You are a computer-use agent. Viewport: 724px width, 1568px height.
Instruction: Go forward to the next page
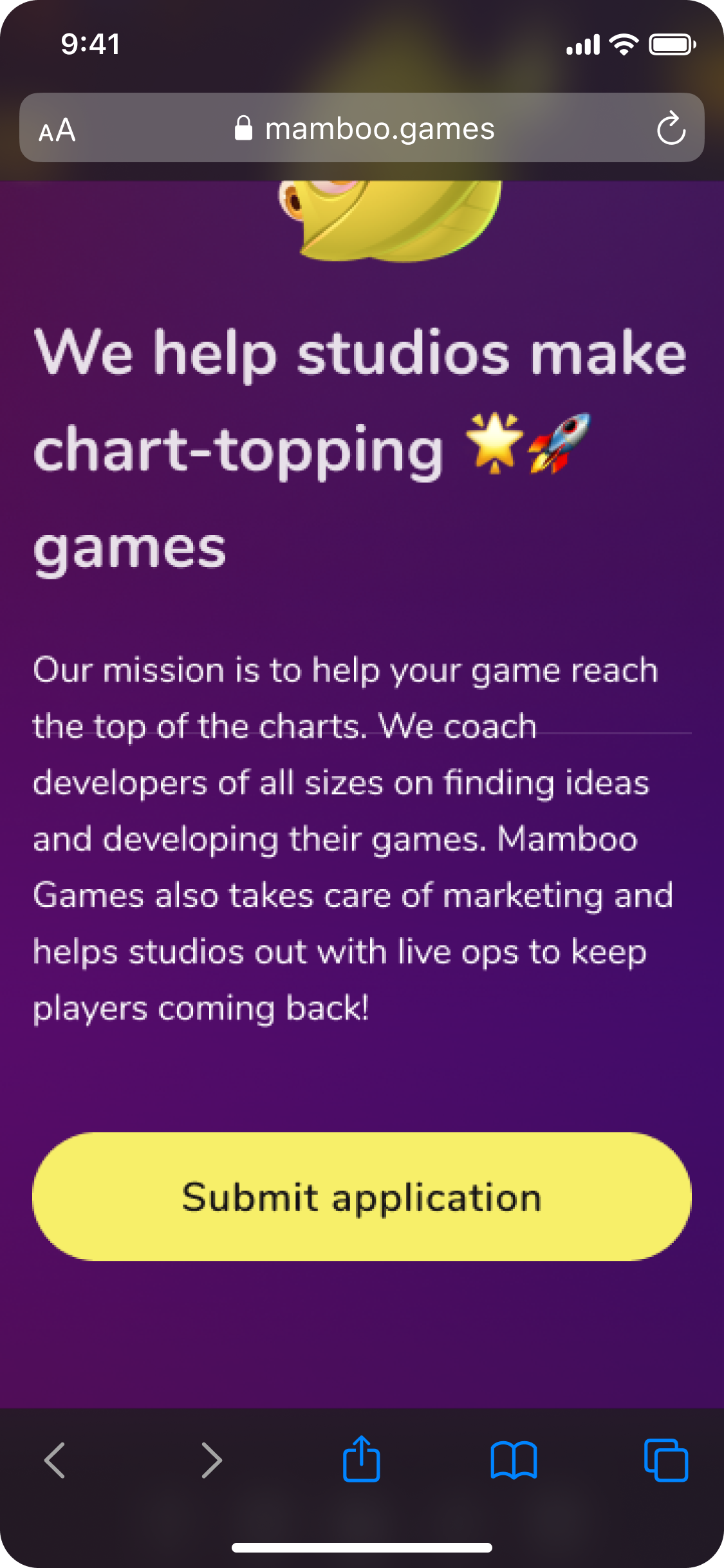pyautogui.click(x=211, y=1460)
